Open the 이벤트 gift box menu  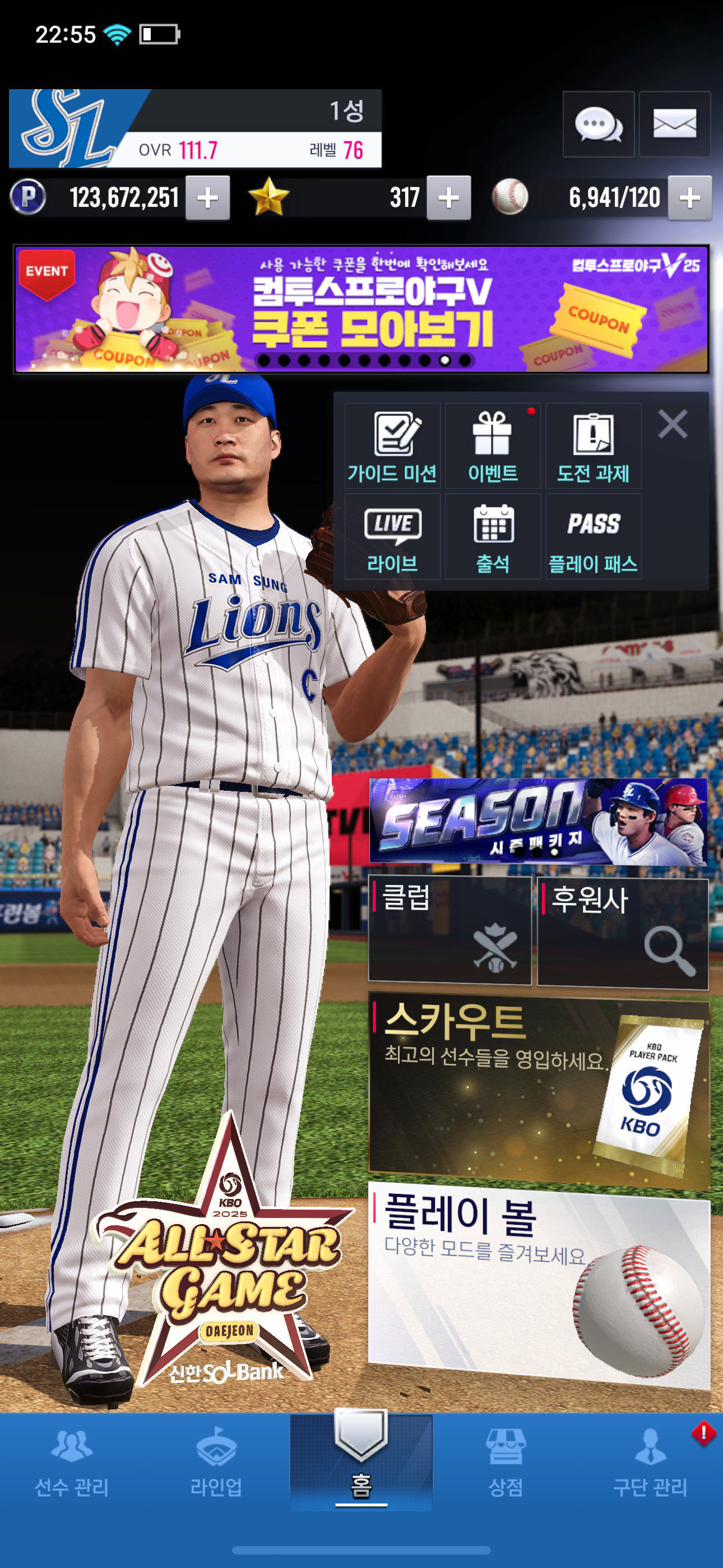[492, 446]
